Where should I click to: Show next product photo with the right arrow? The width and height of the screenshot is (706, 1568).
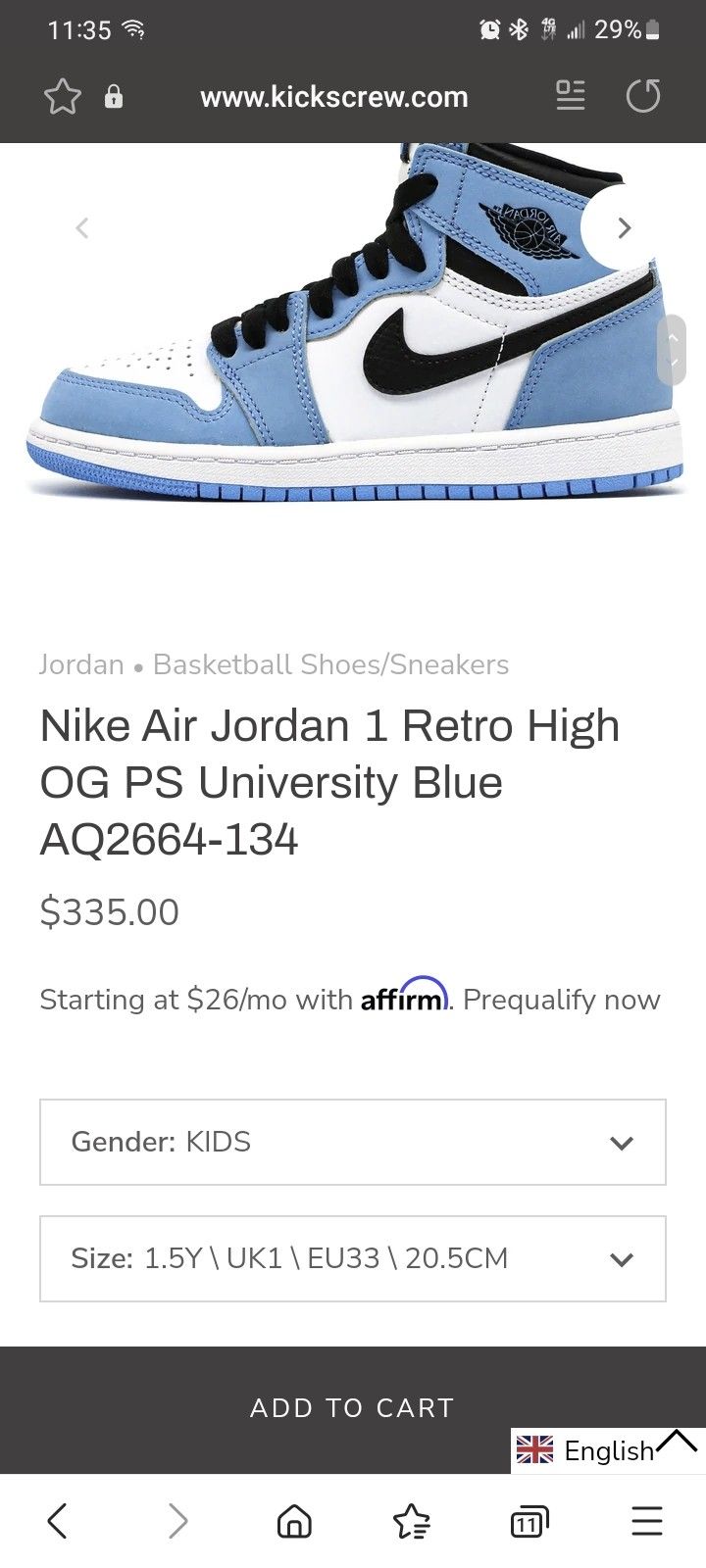click(x=624, y=227)
